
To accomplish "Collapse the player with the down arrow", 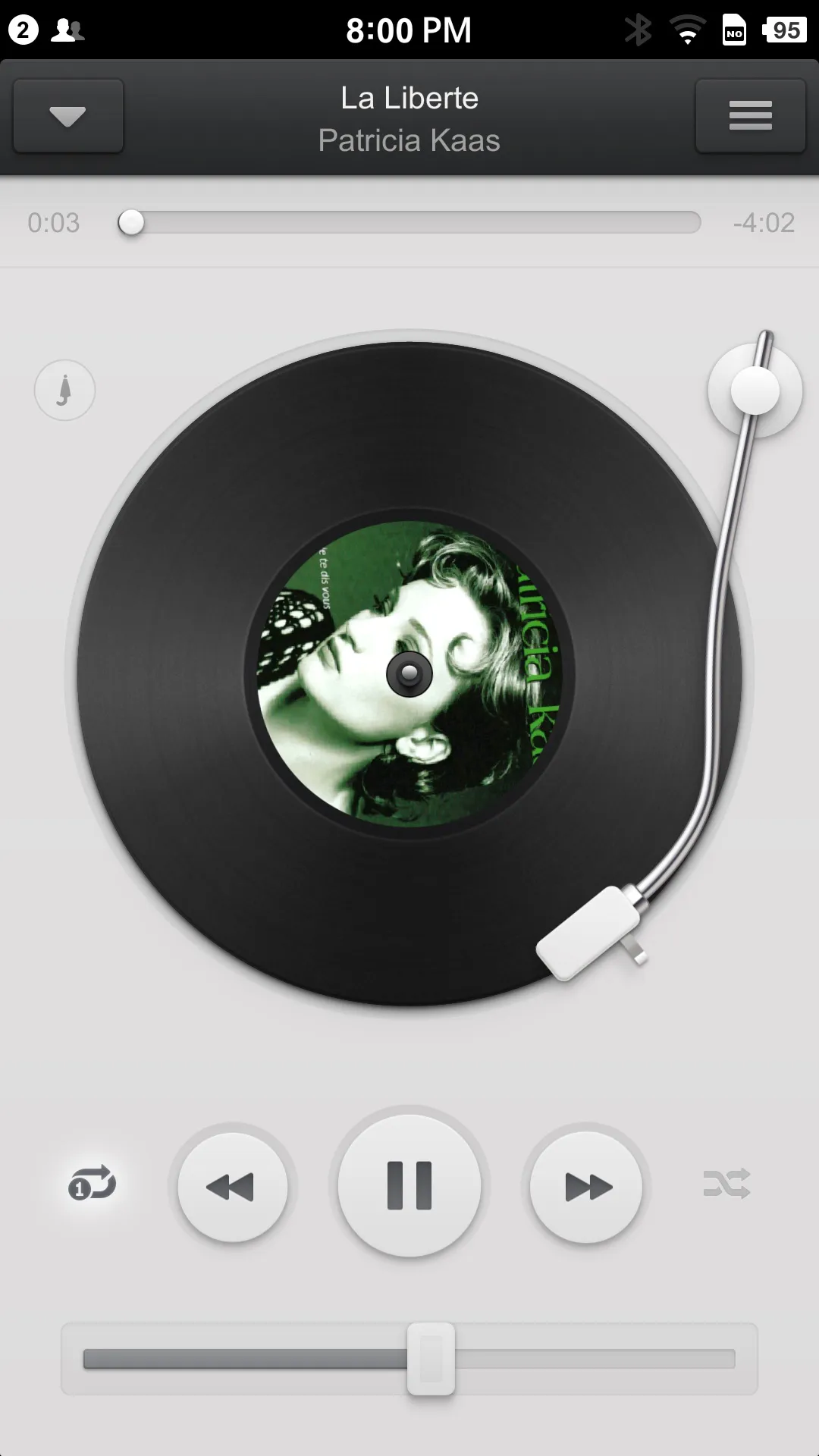I will [x=68, y=116].
